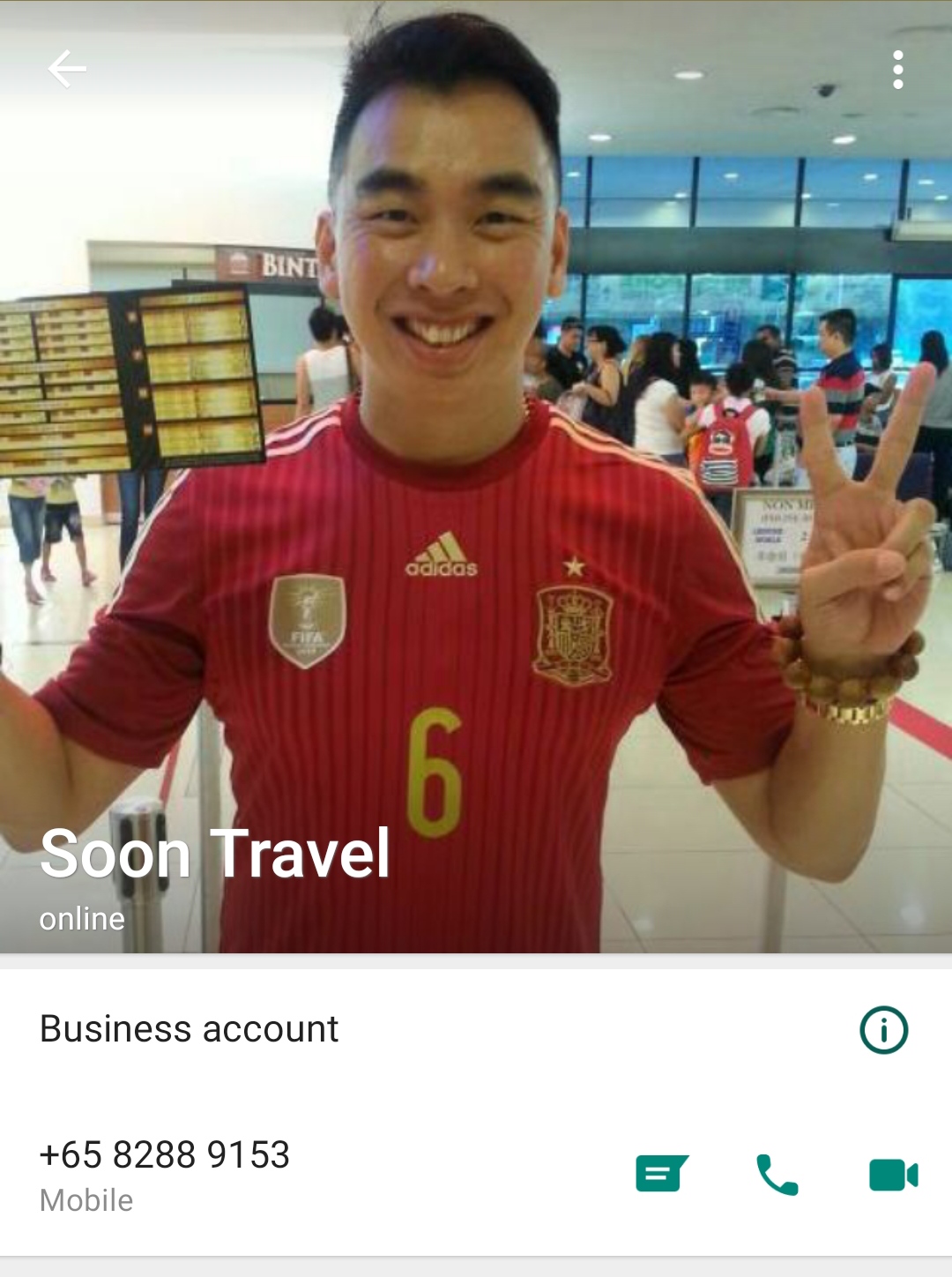Open the three-dot overflow menu
Image resolution: width=952 pixels, height=1277 pixels.
897,70
